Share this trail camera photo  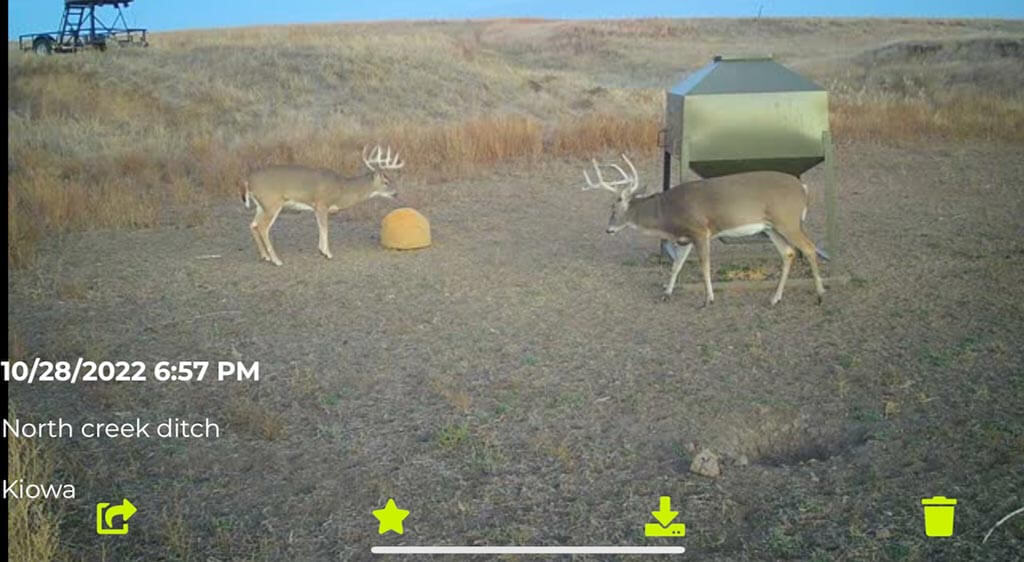(116, 517)
